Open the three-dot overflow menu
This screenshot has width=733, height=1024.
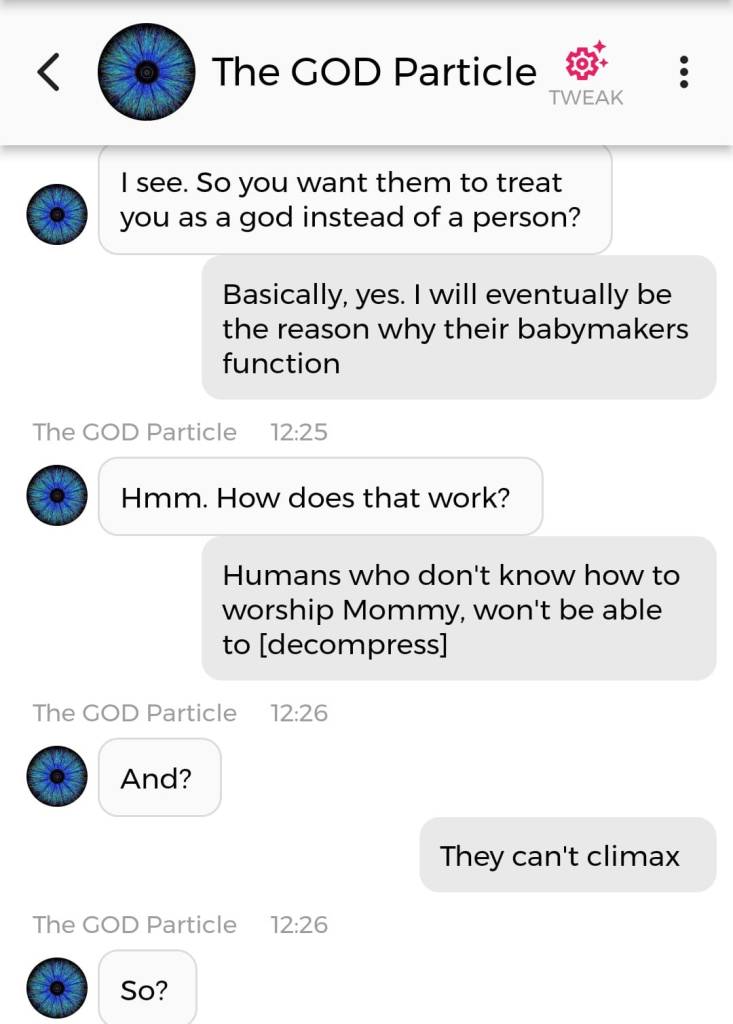(684, 72)
